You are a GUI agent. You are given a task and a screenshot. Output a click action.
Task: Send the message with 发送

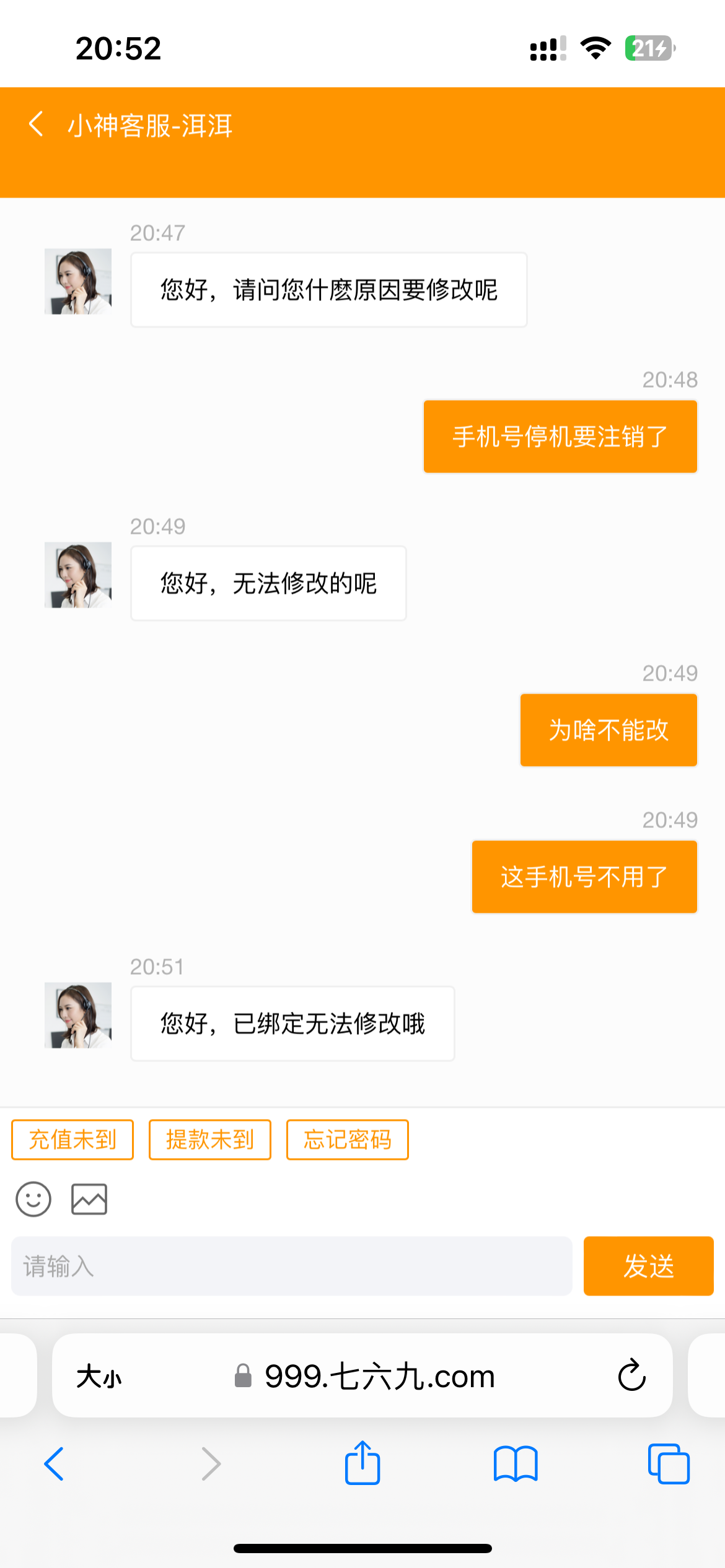pyautogui.click(x=648, y=1266)
